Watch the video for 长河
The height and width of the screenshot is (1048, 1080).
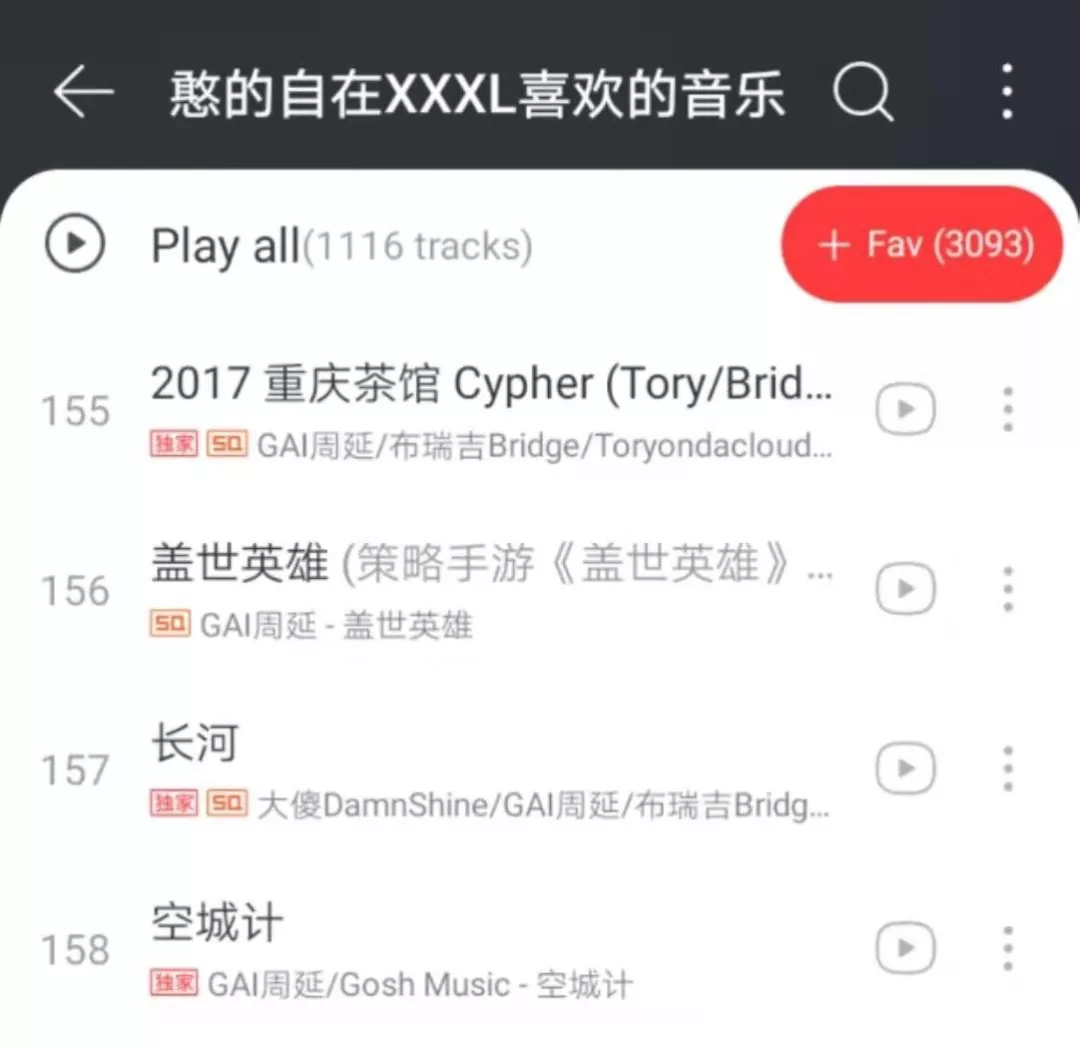[906, 769]
